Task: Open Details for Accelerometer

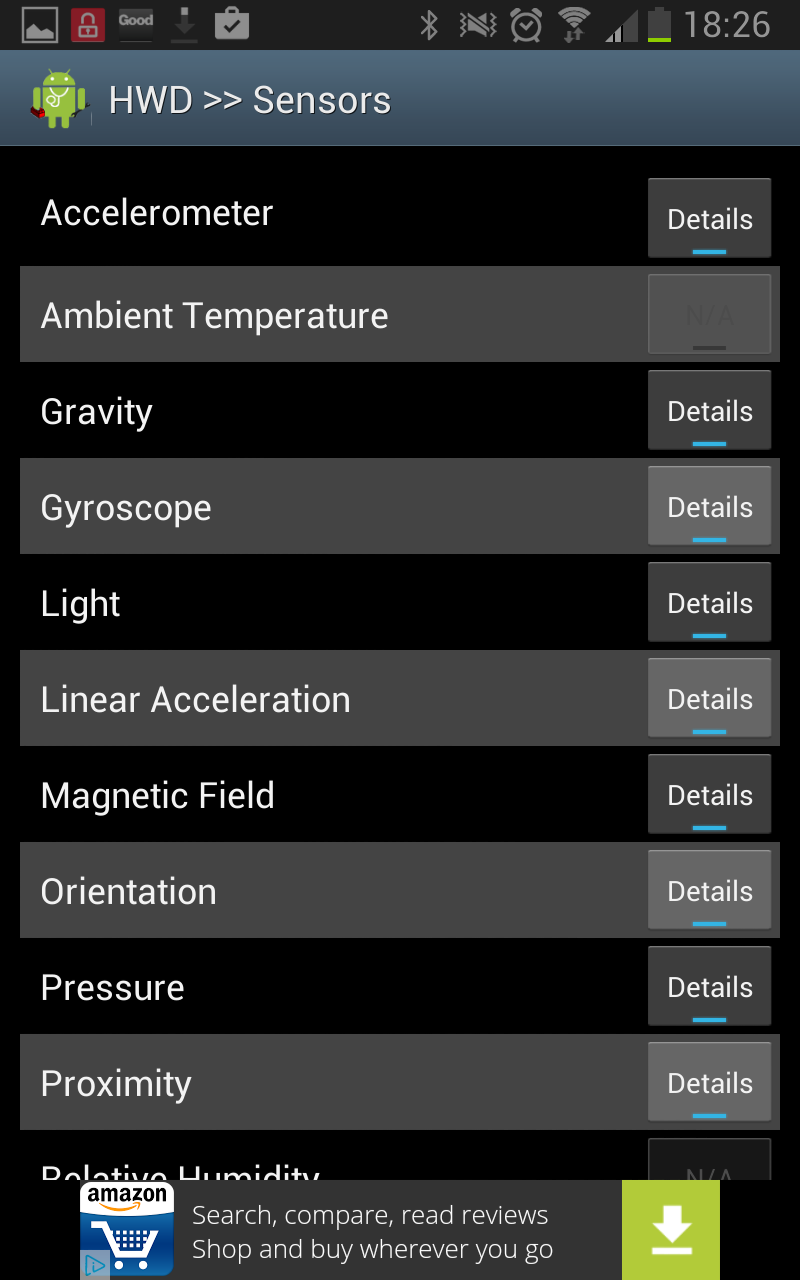Action: pos(709,218)
